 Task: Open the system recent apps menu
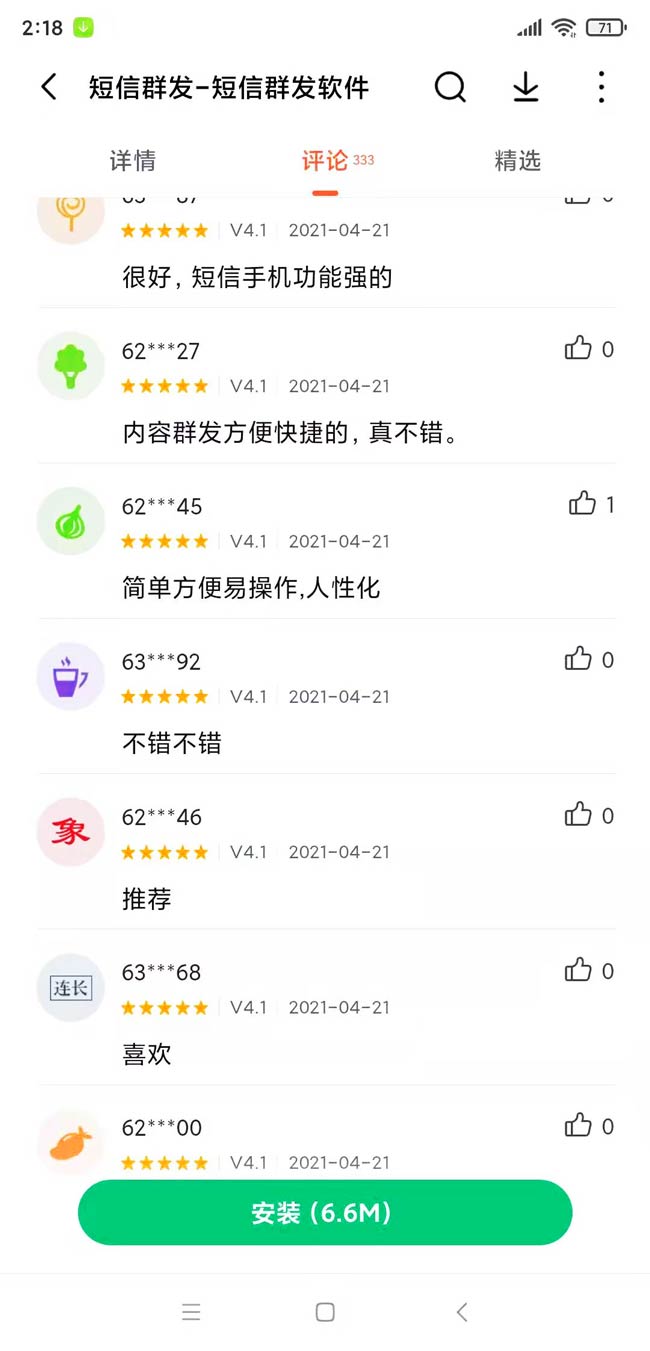point(192,1312)
